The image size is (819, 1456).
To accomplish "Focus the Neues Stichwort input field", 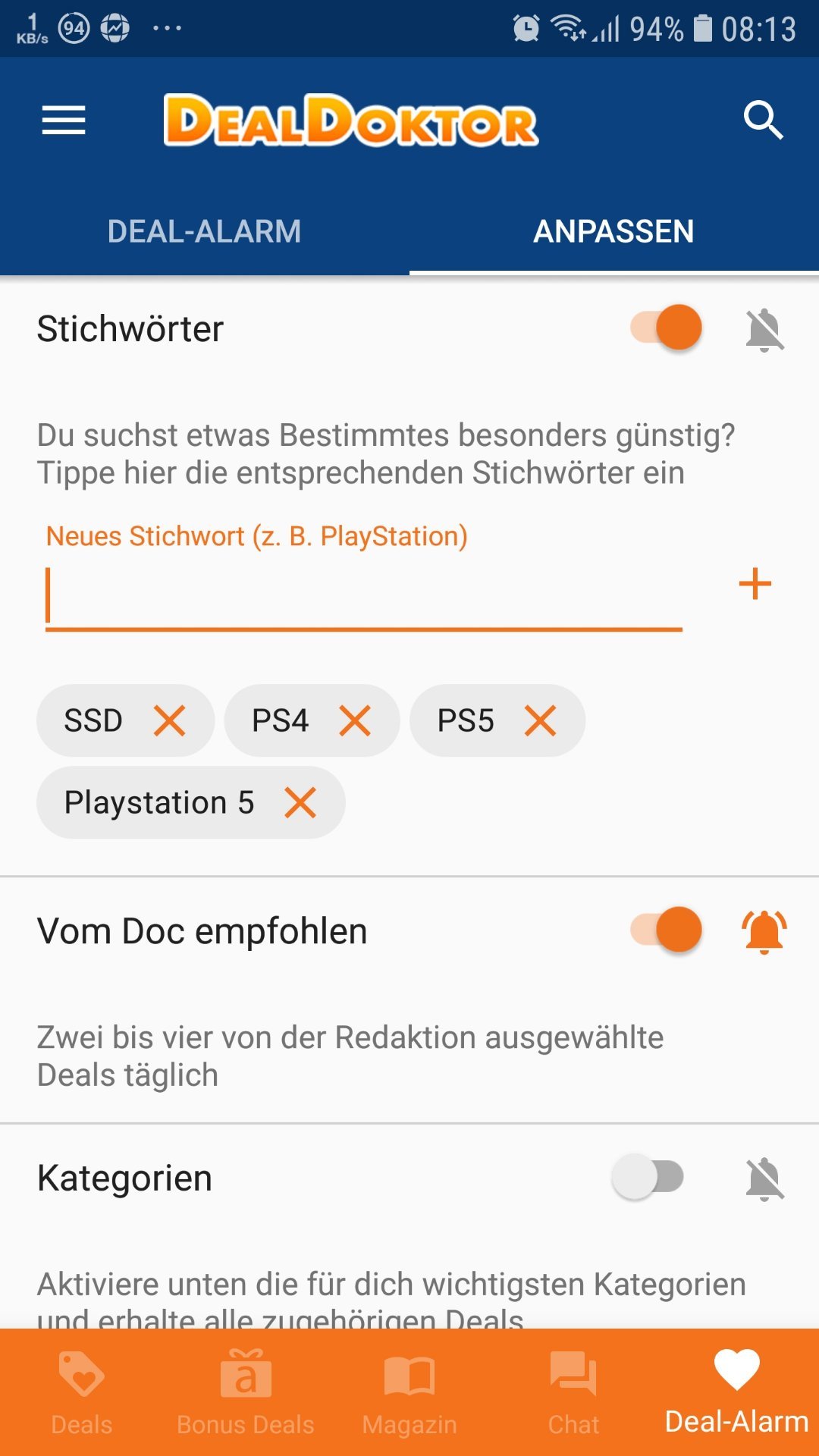I will click(x=364, y=596).
